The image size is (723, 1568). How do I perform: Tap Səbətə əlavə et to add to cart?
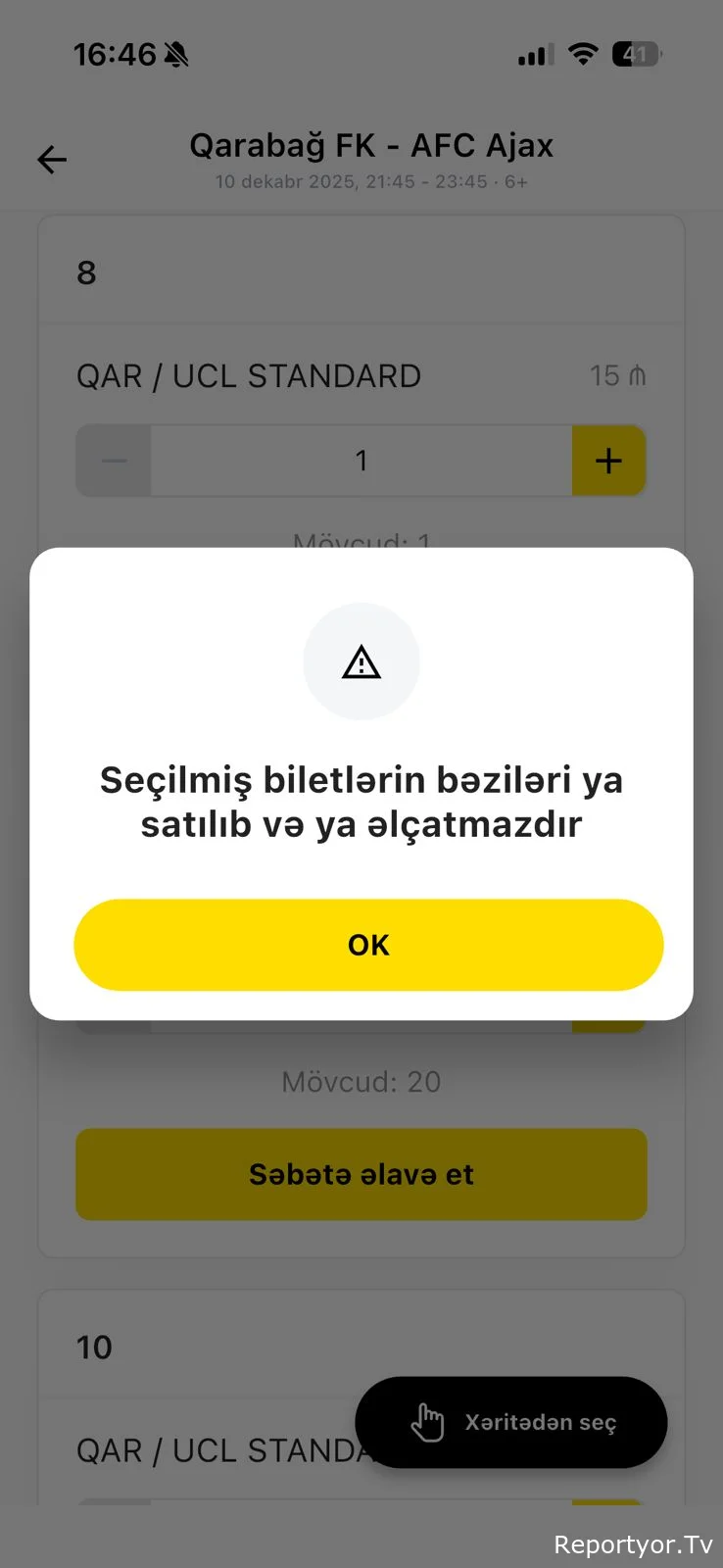(x=361, y=1174)
